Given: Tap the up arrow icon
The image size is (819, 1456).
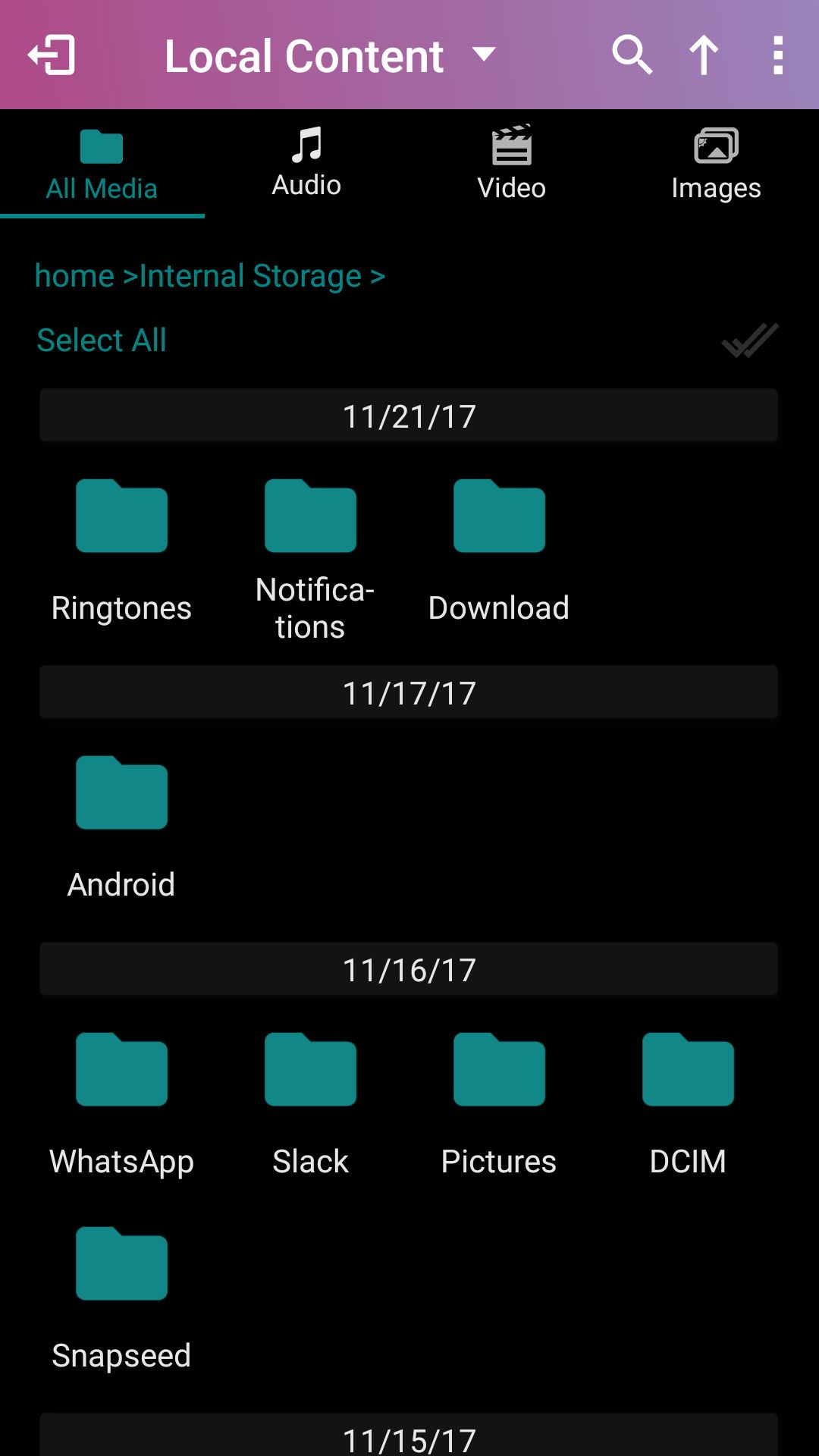Looking at the screenshot, I should tap(704, 55).
